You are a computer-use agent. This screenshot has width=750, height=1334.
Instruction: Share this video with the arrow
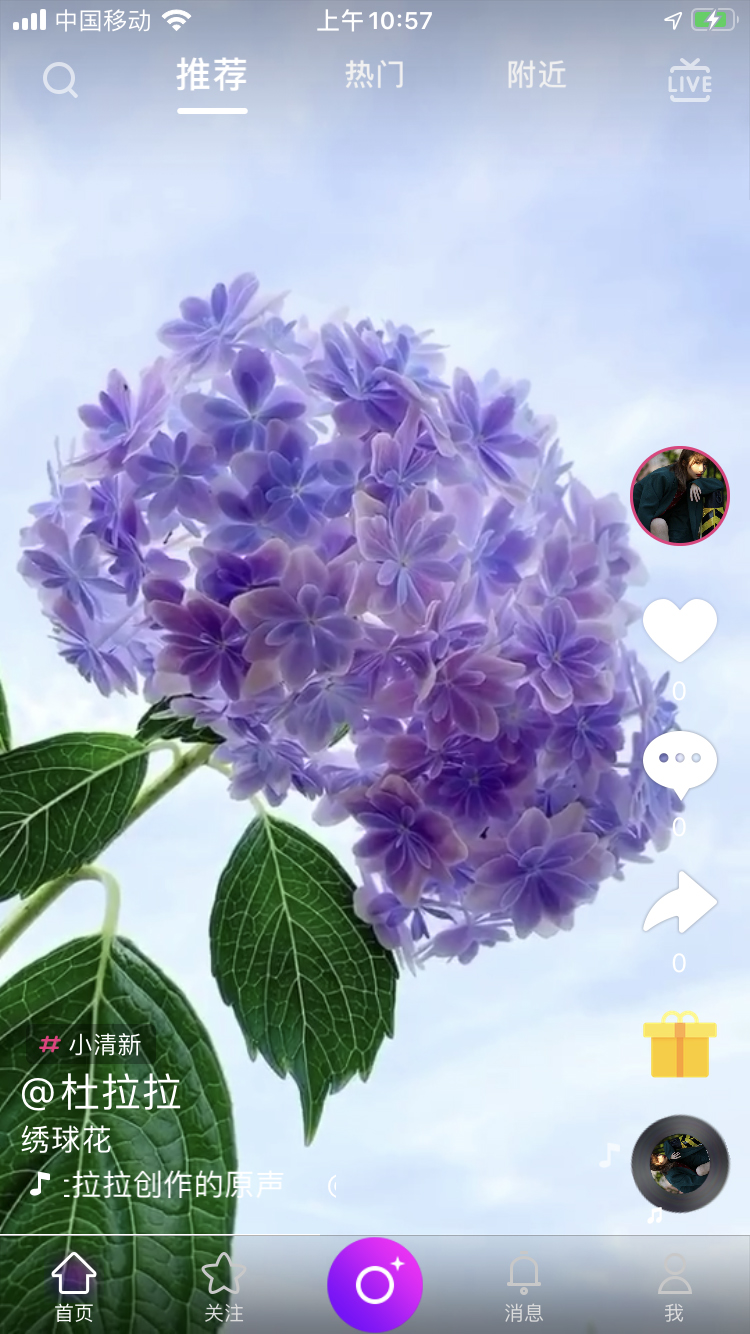680,902
